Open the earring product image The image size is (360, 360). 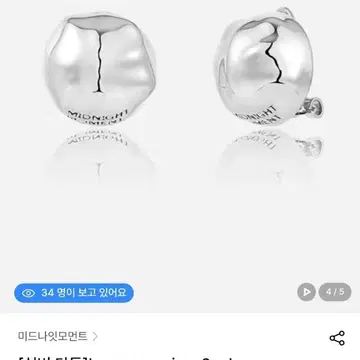tap(180, 157)
